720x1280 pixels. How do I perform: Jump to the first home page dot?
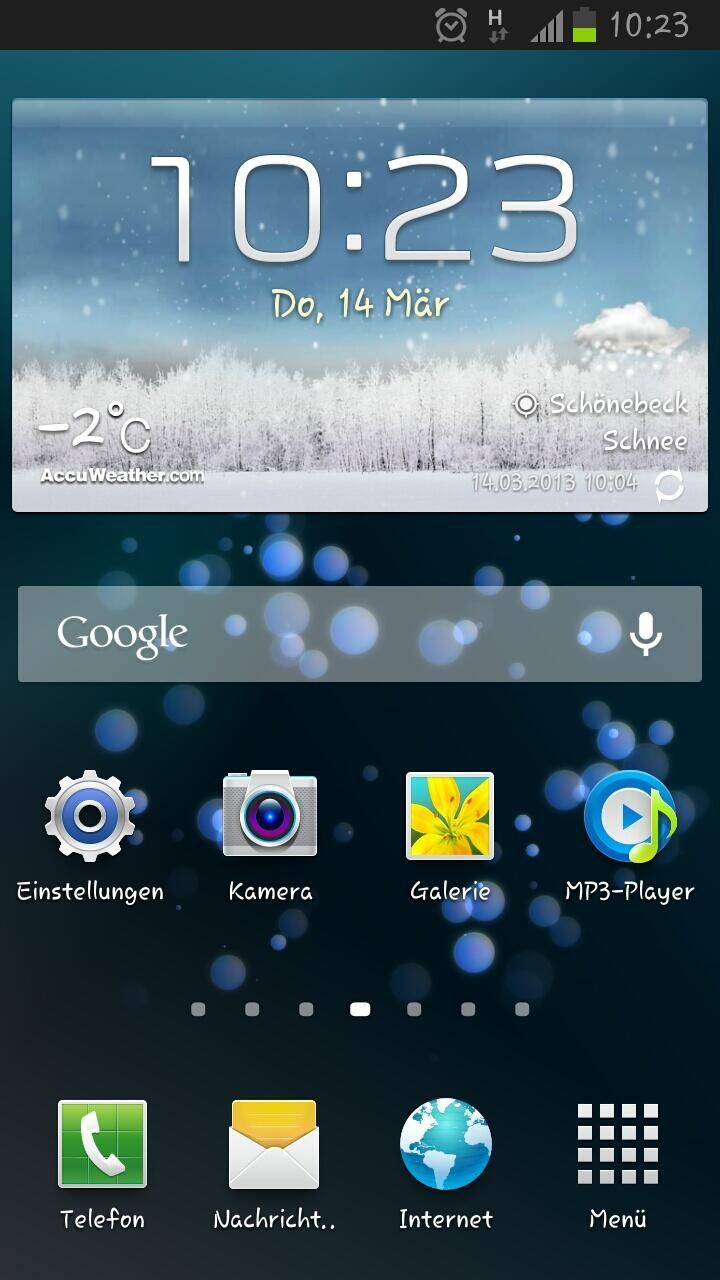[198, 1010]
